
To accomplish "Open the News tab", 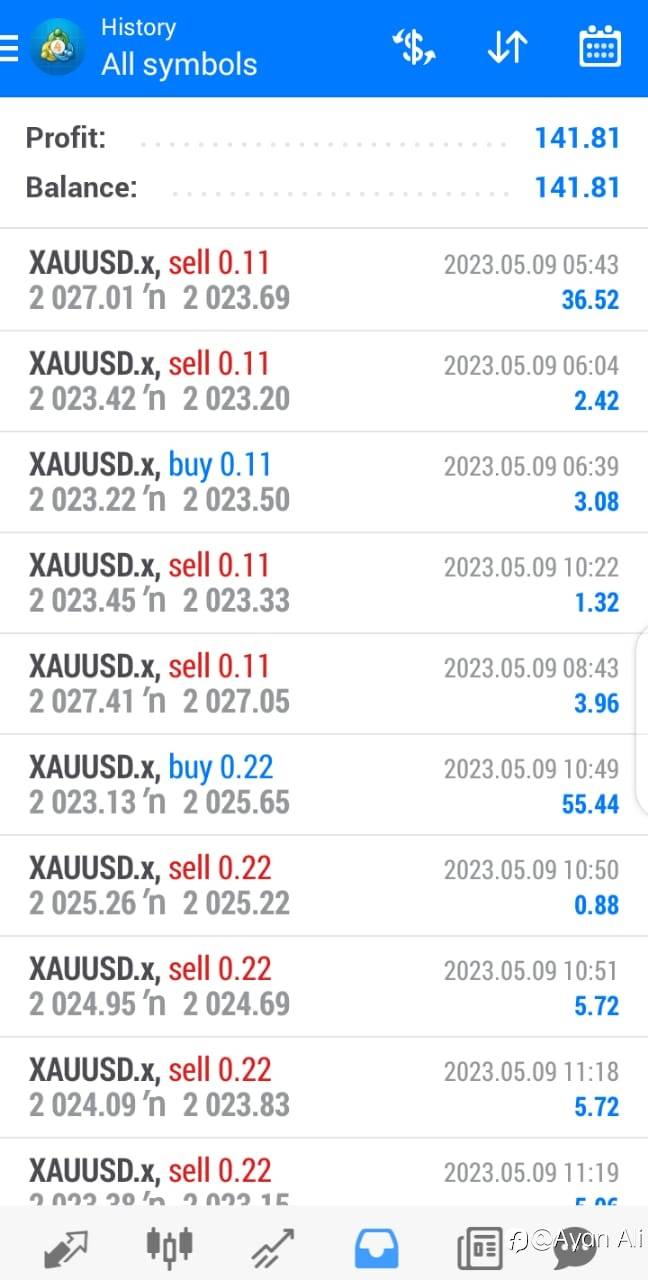I will pyautogui.click(x=480, y=1247).
